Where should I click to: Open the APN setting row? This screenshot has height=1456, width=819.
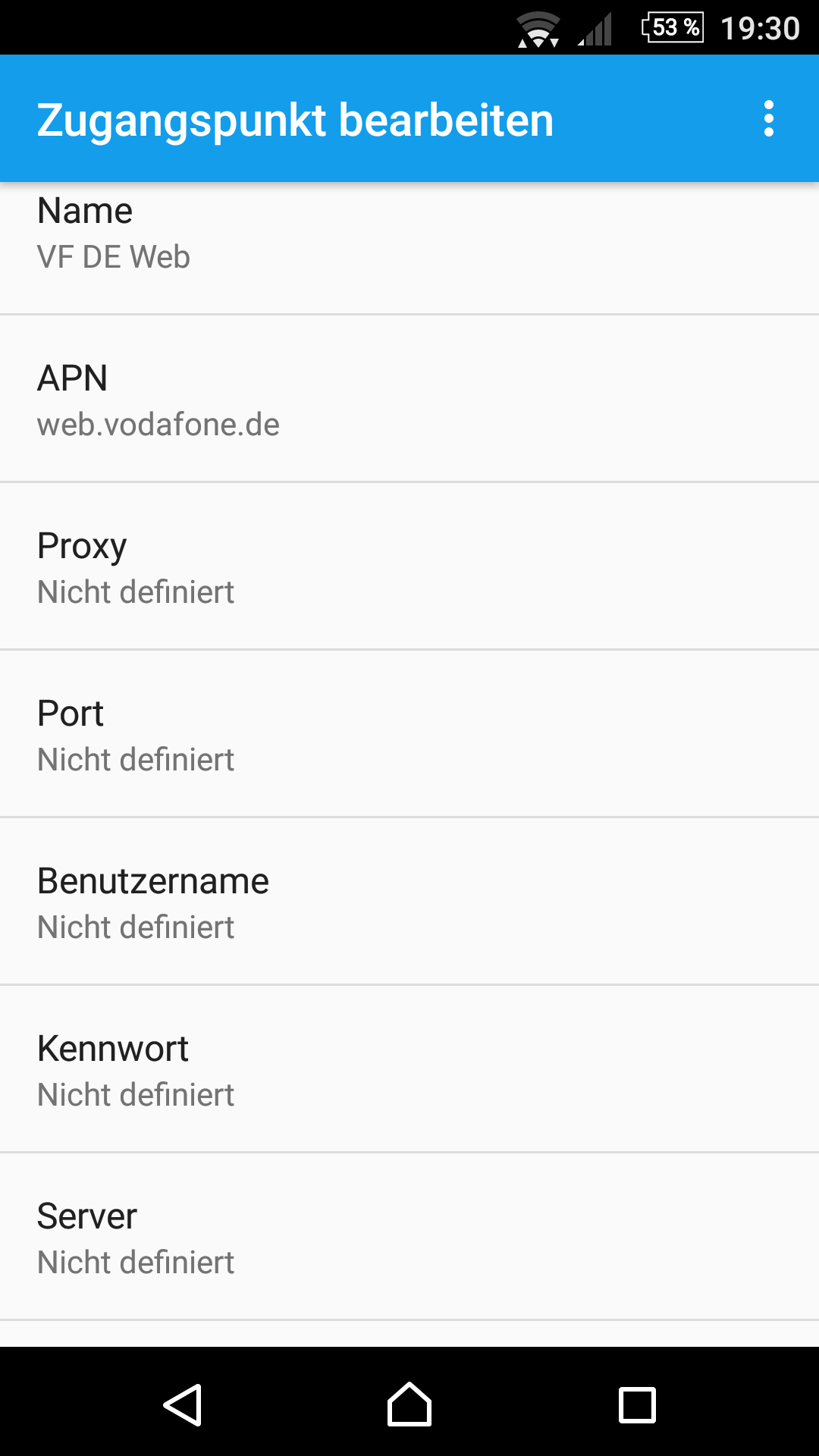(x=409, y=400)
